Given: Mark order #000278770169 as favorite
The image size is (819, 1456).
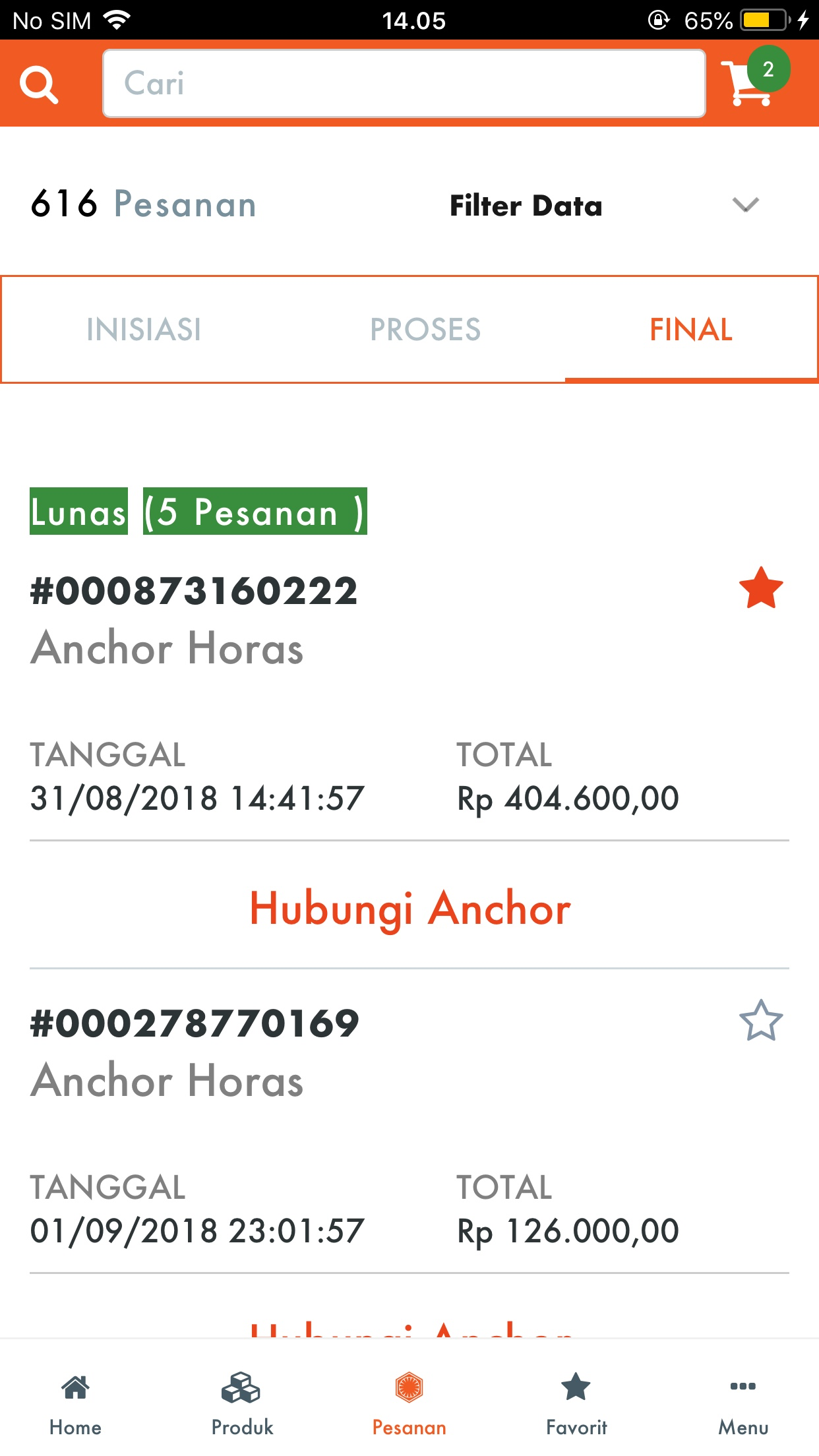Looking at the screenshot, I should pos(760,1021).
